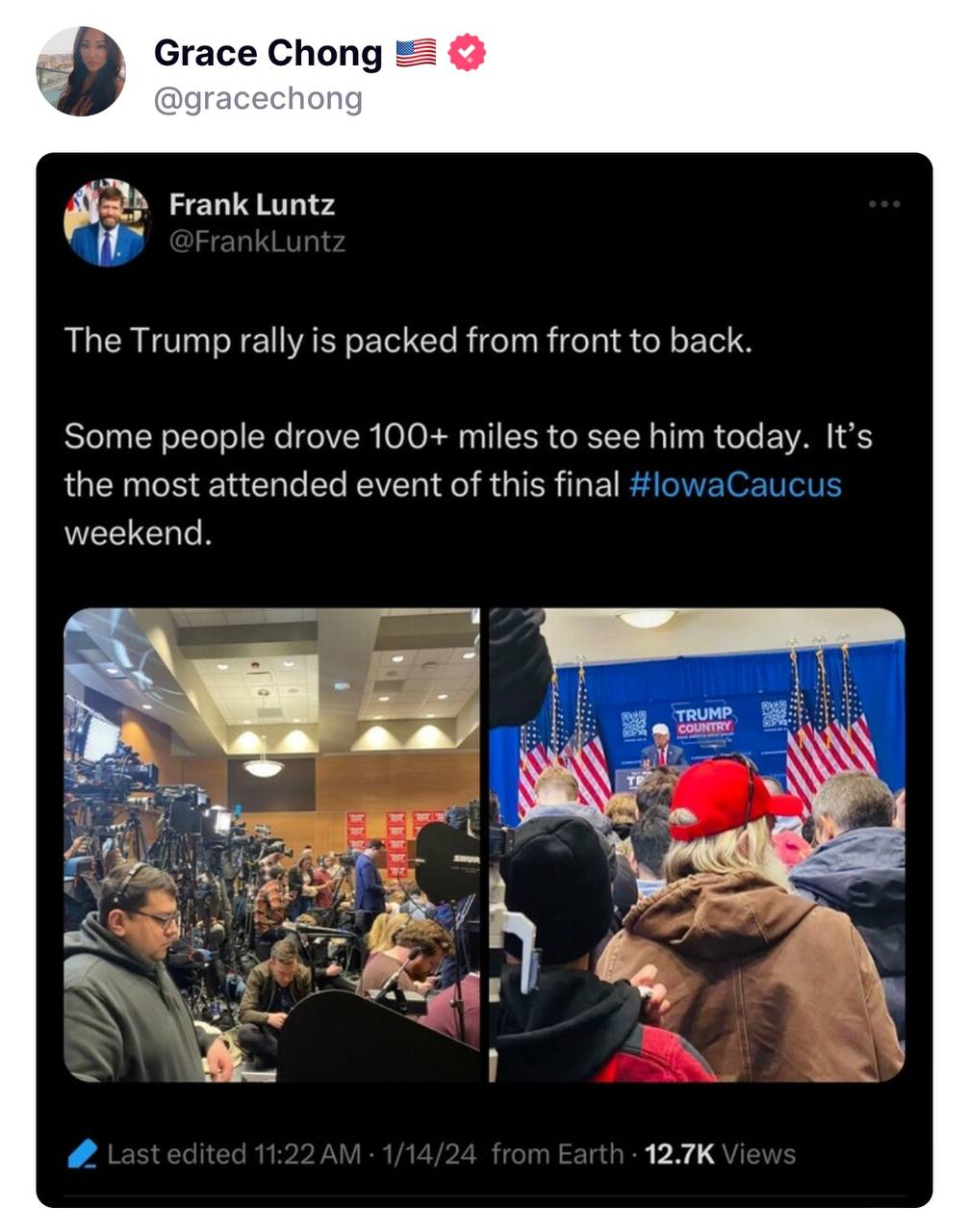Image resolution: width=969 pixels, height=1232 pixels.
Task: Open Grace Chong's profile picture
Action: (x=81, y=71)
